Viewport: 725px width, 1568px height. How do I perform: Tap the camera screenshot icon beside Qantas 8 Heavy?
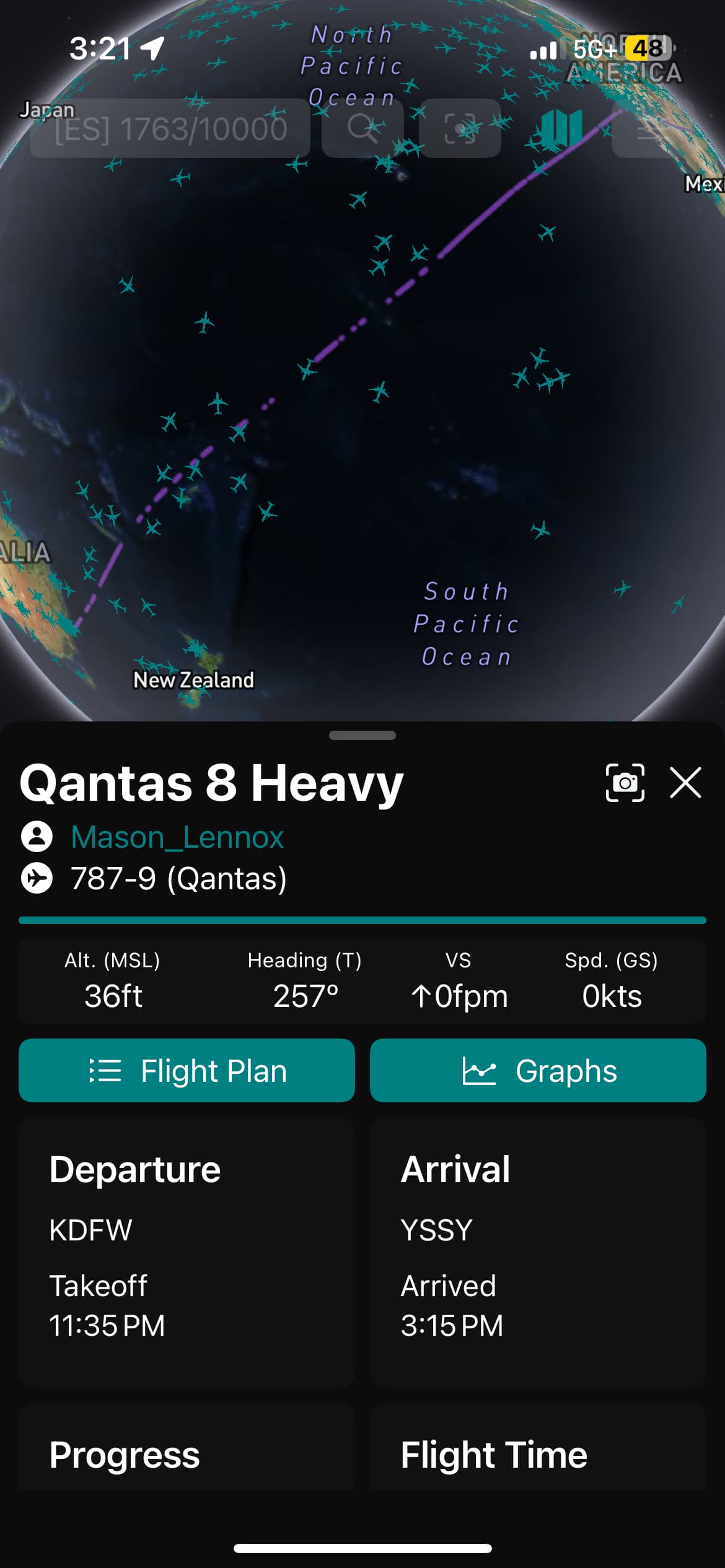pyautogui.click(x=625, y=783)
